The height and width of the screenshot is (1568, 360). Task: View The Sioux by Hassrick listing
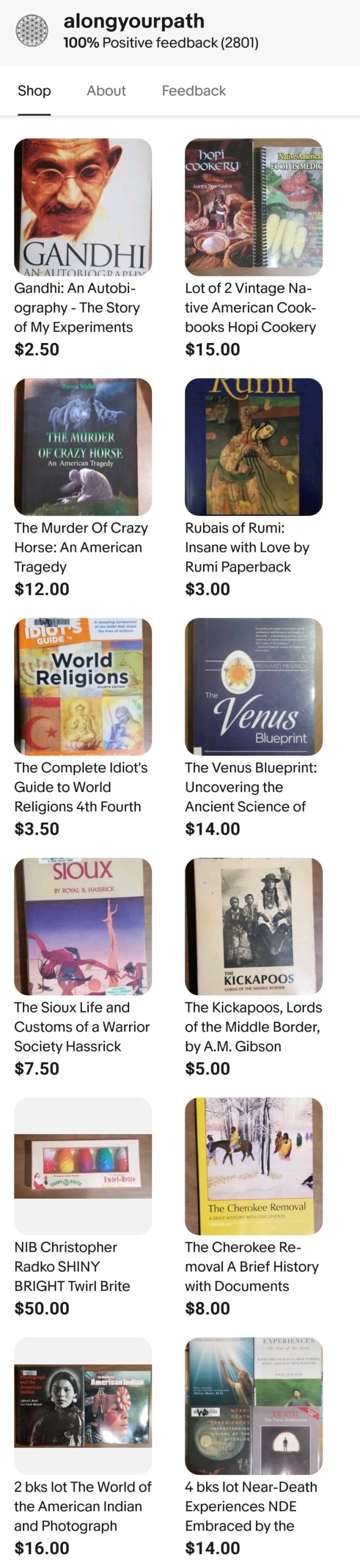83,926
